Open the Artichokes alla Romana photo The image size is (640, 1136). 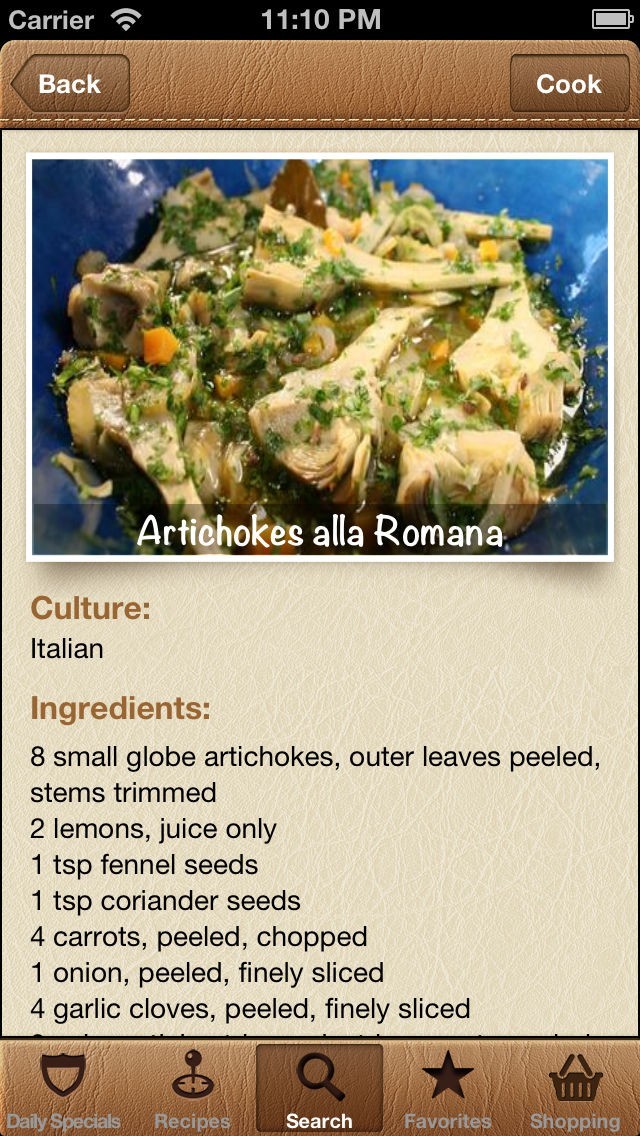tap(320, 357)
